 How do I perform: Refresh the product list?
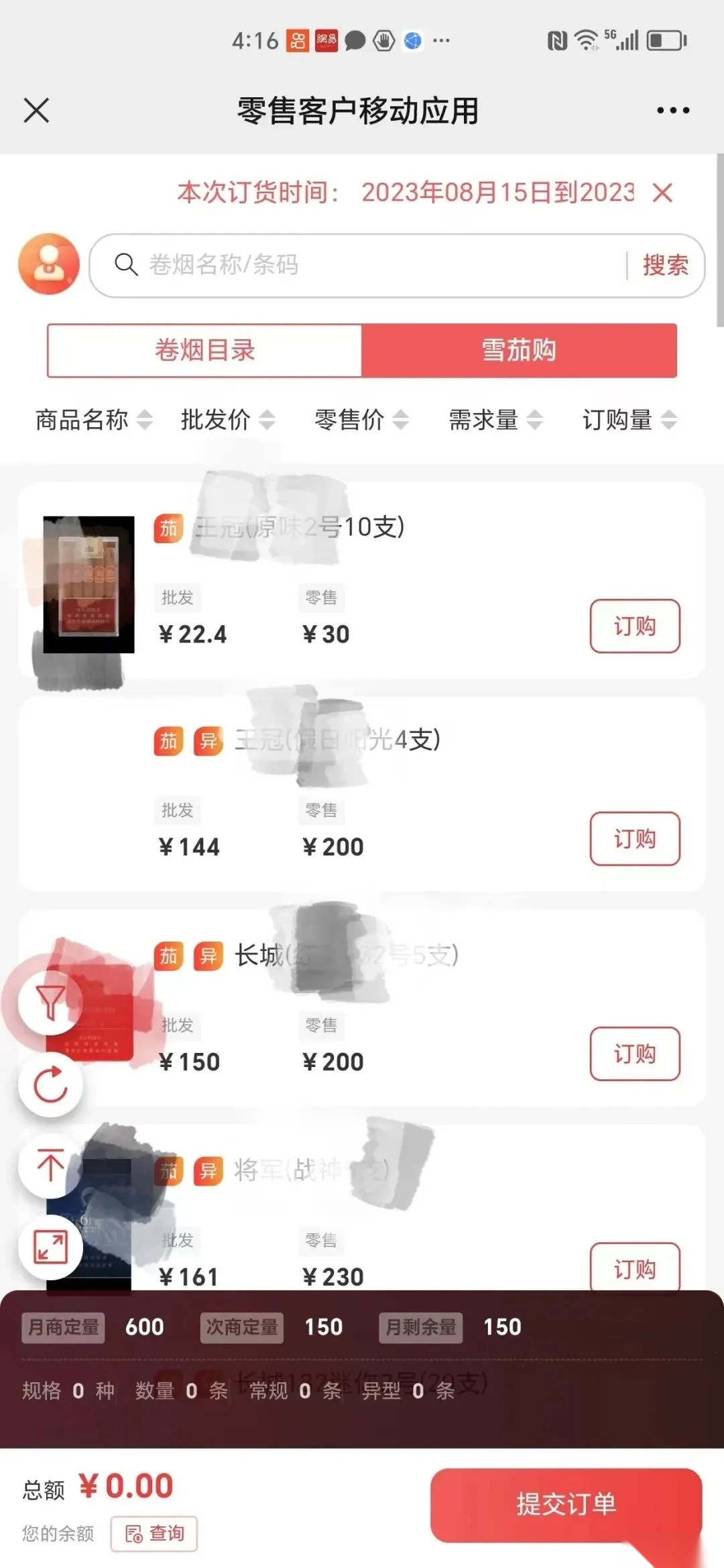[50, 1084]
